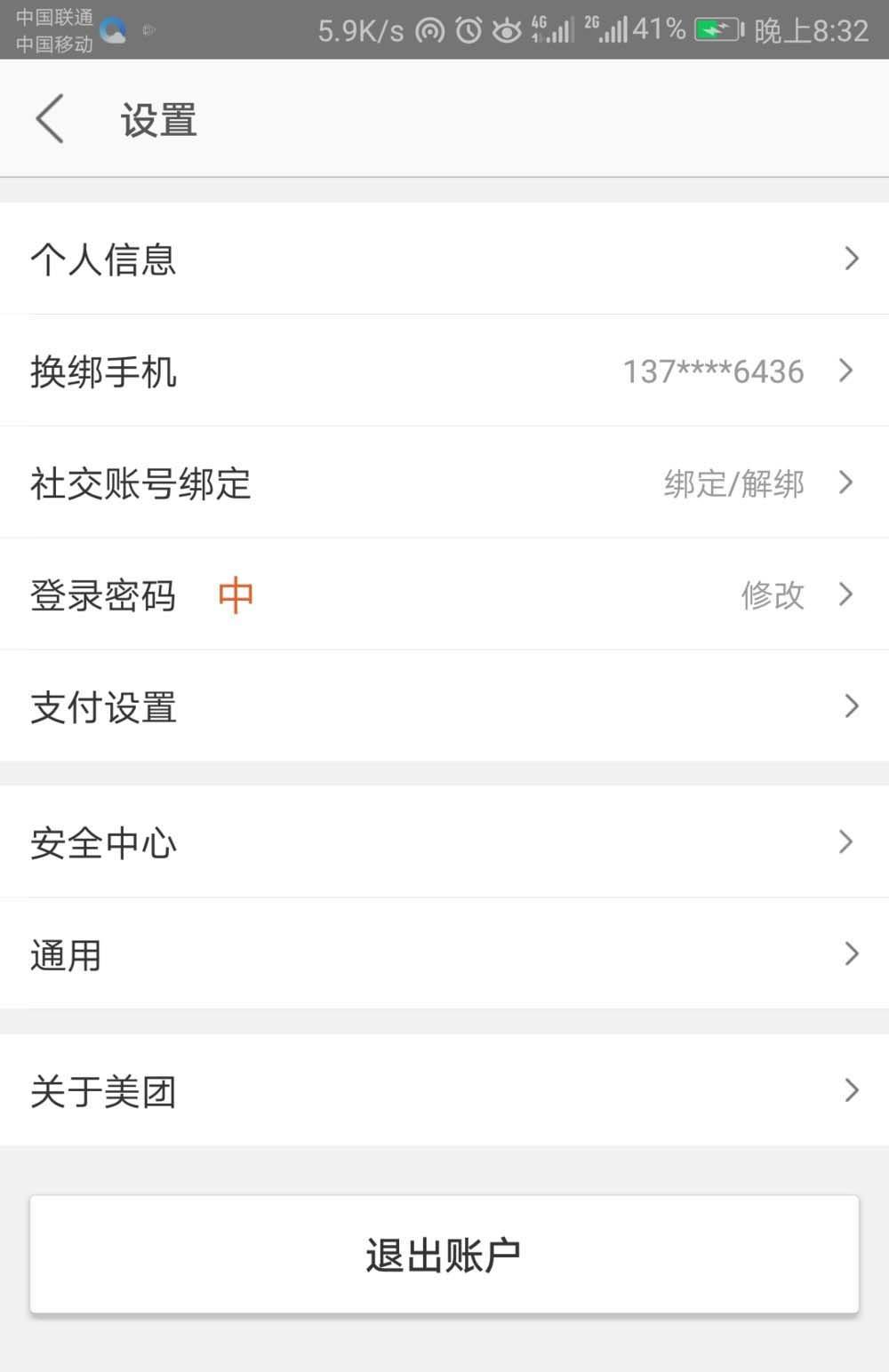
Task: Tap the eye icon in the status bar
Action: [505, 28]
